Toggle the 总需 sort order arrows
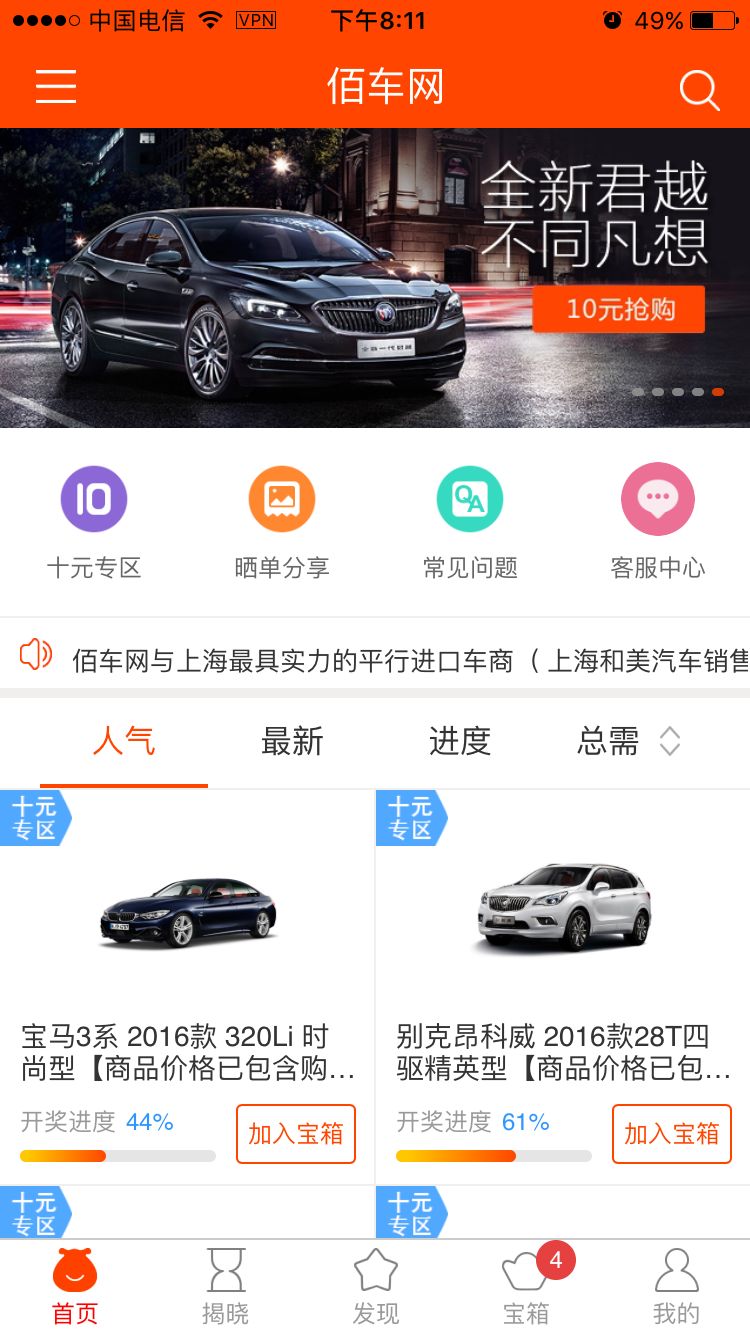The height and width of the screenshot is (1334, 750). (668, 741)
